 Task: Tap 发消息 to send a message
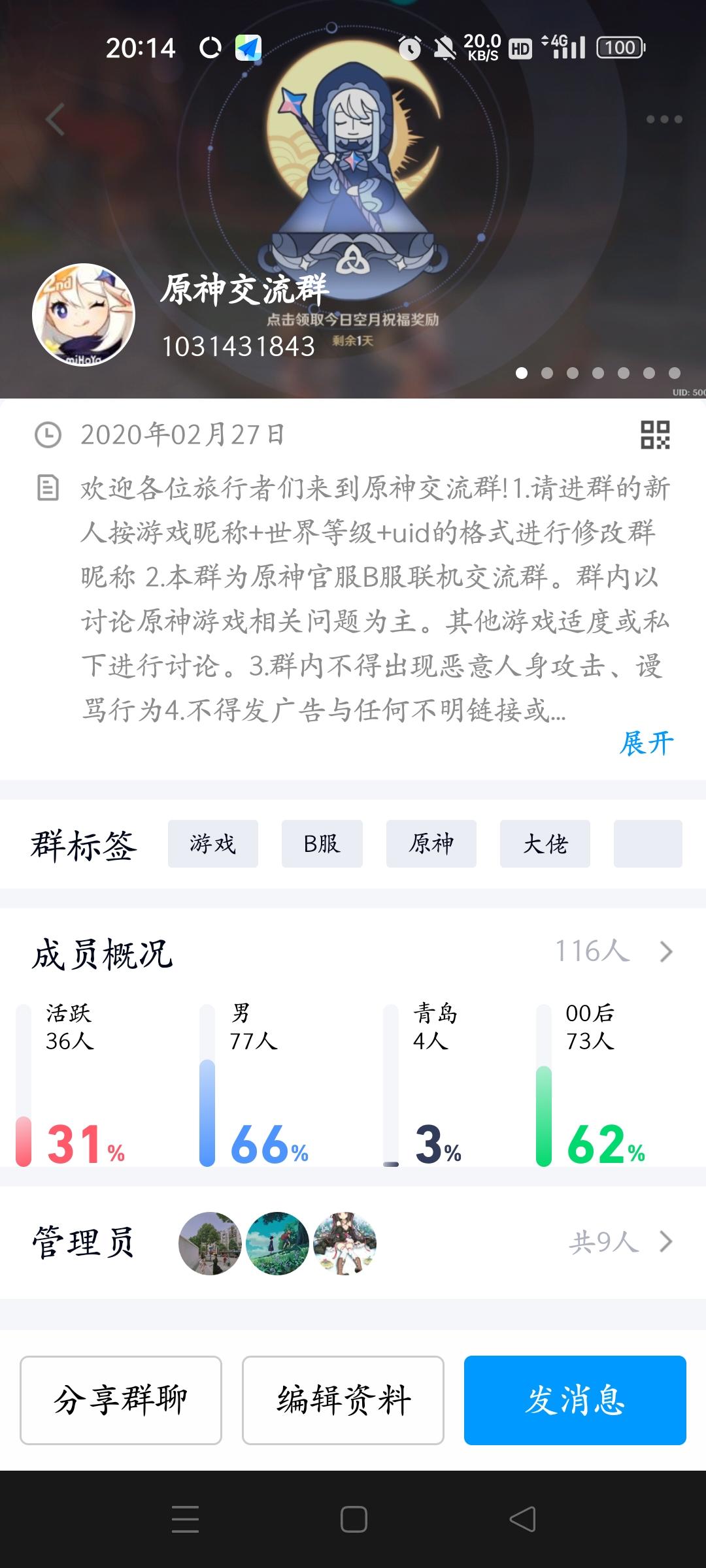tap(575, 1400)
